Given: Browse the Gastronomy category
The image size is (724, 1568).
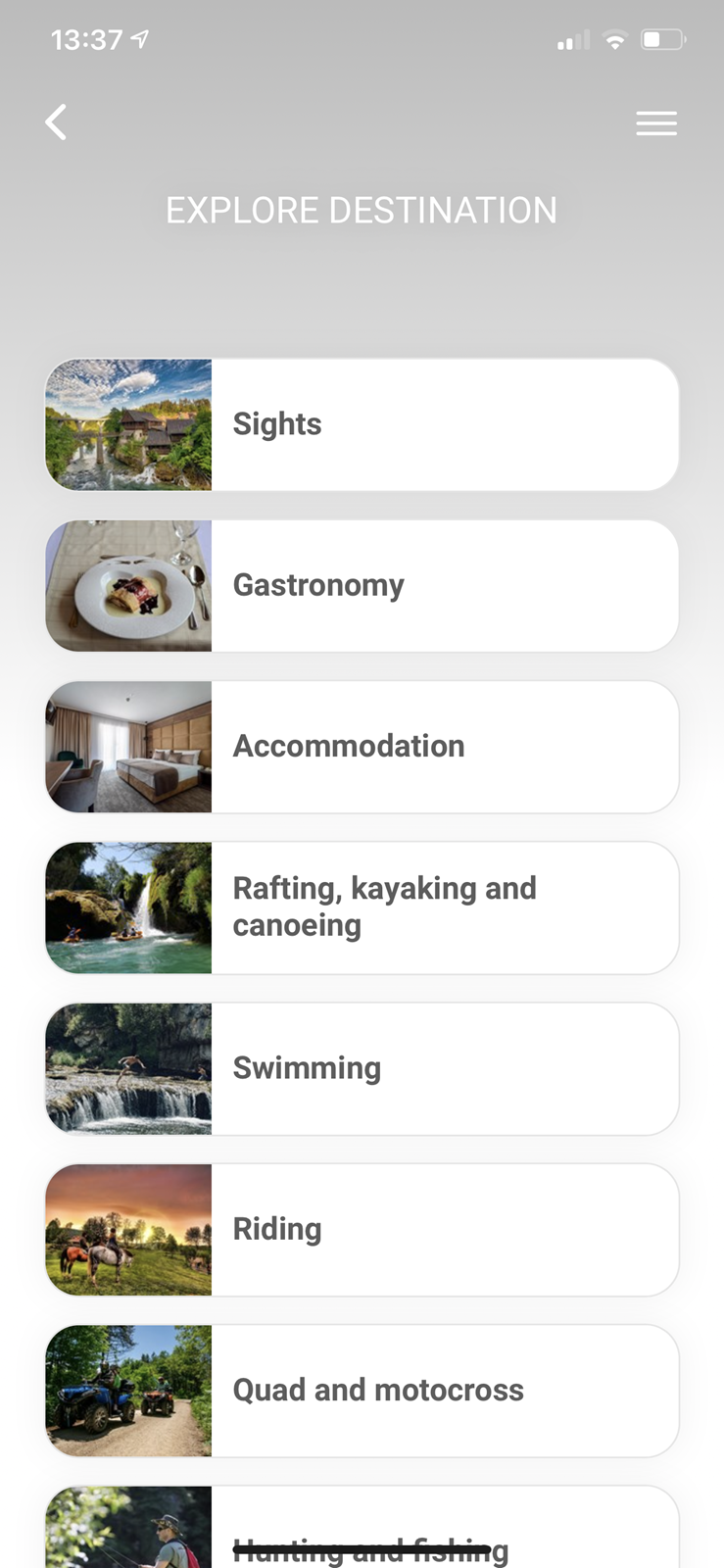Looking at the screenshot, I should 362,586.
